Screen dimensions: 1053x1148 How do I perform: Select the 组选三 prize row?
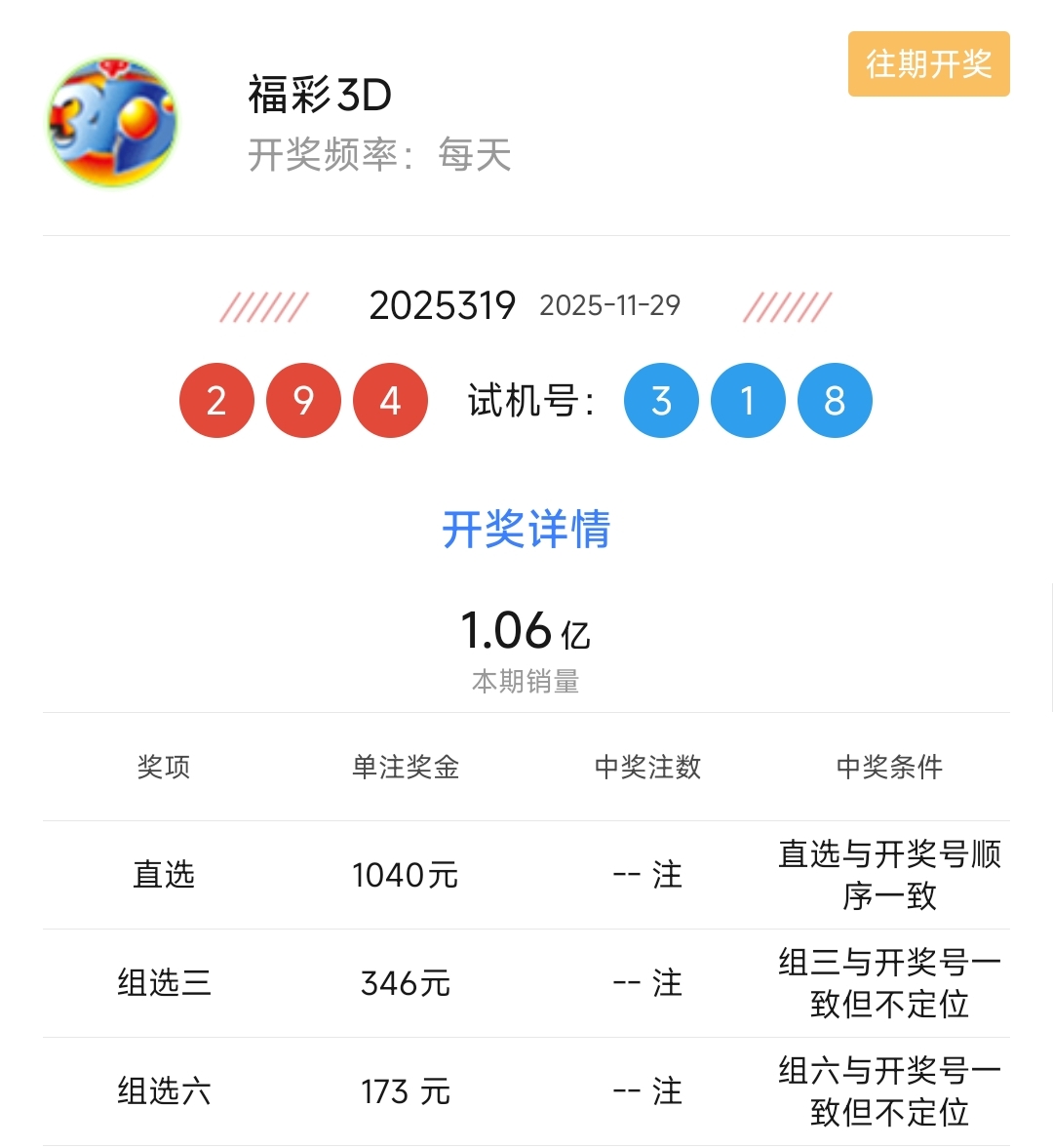tap(163, 984)
